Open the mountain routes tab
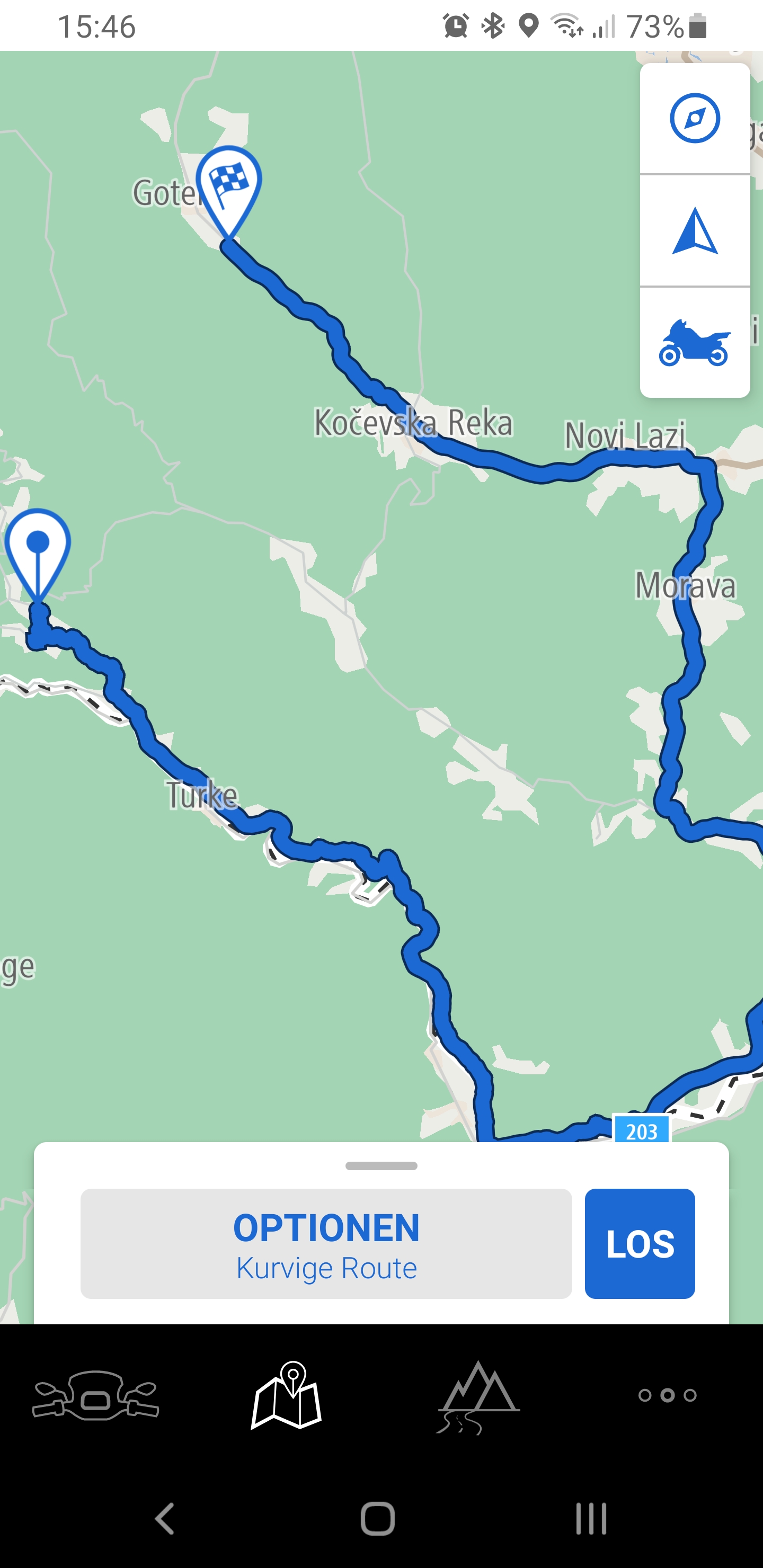Screen dimensions: 763x1568 point(477,1395)
